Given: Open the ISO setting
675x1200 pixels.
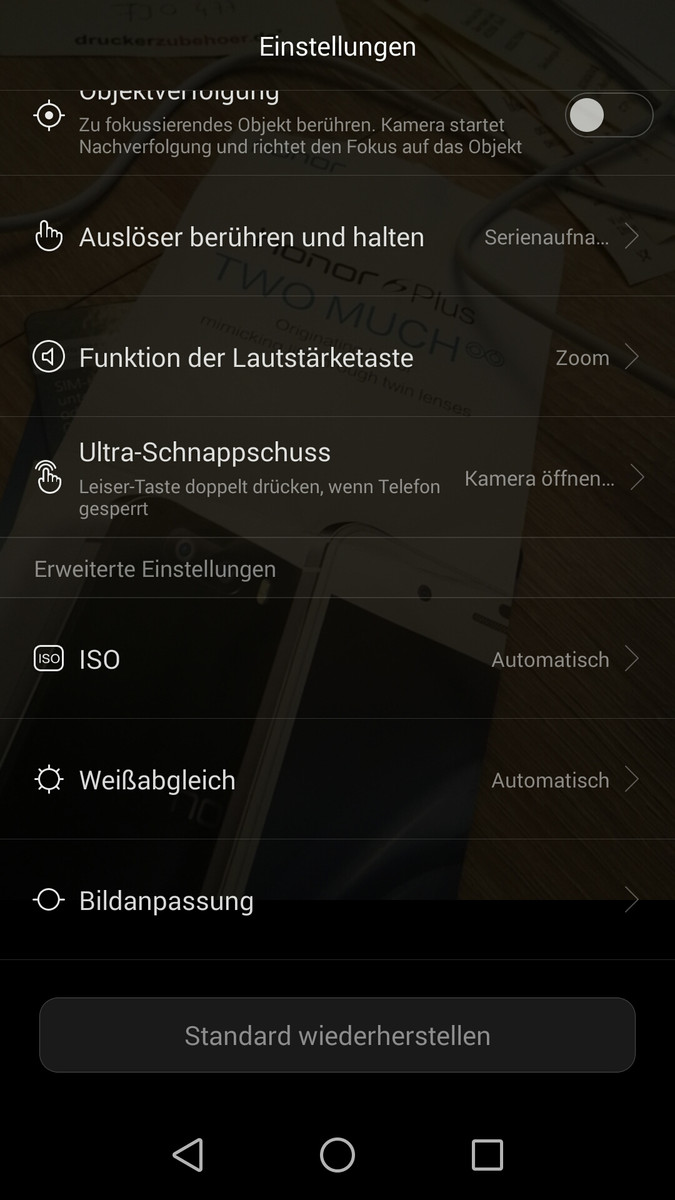Looking at the screenshot, I should tap(337, 659).
